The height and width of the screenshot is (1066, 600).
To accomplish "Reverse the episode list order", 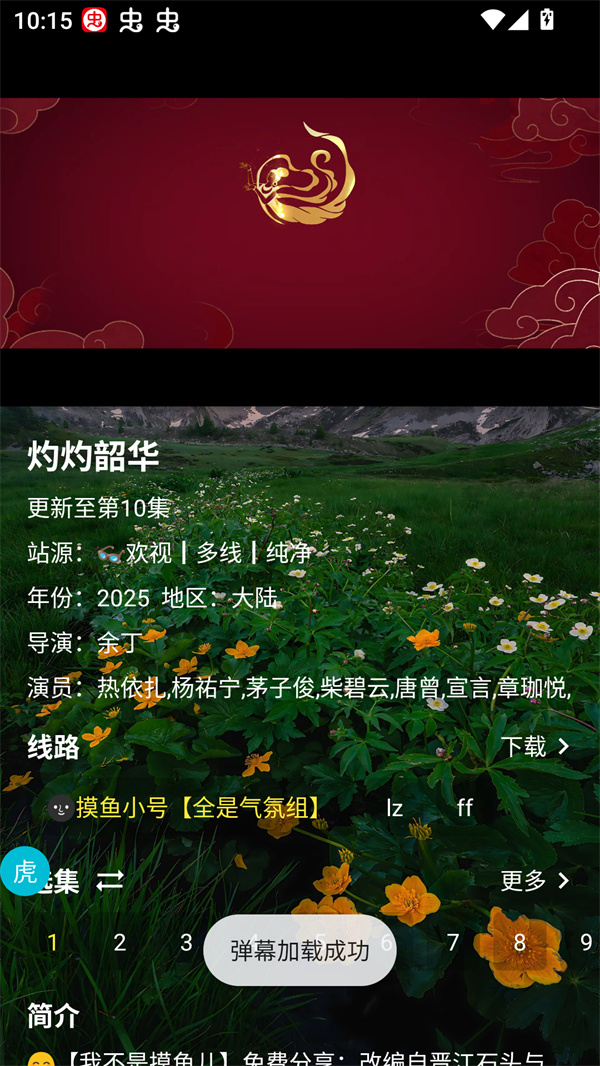I will (x=110, y=880).
